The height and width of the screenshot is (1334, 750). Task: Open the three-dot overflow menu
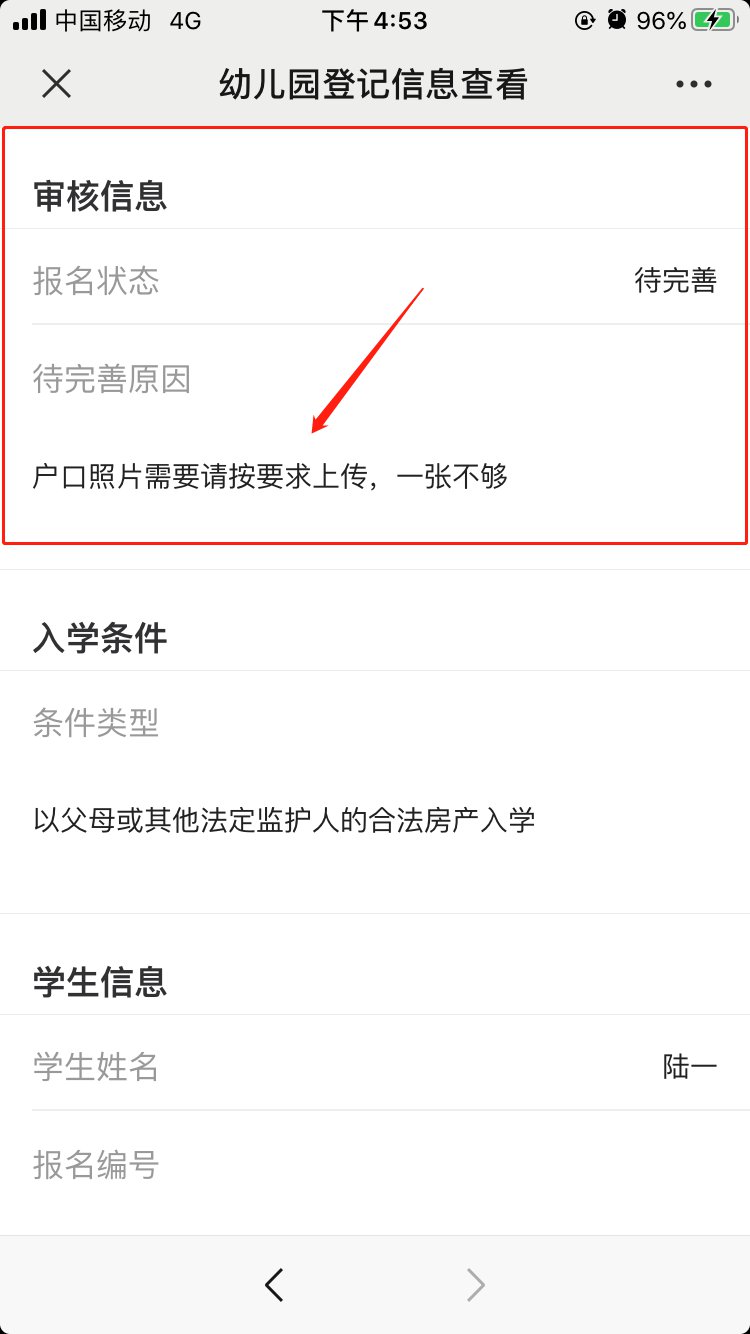[693, 85]
